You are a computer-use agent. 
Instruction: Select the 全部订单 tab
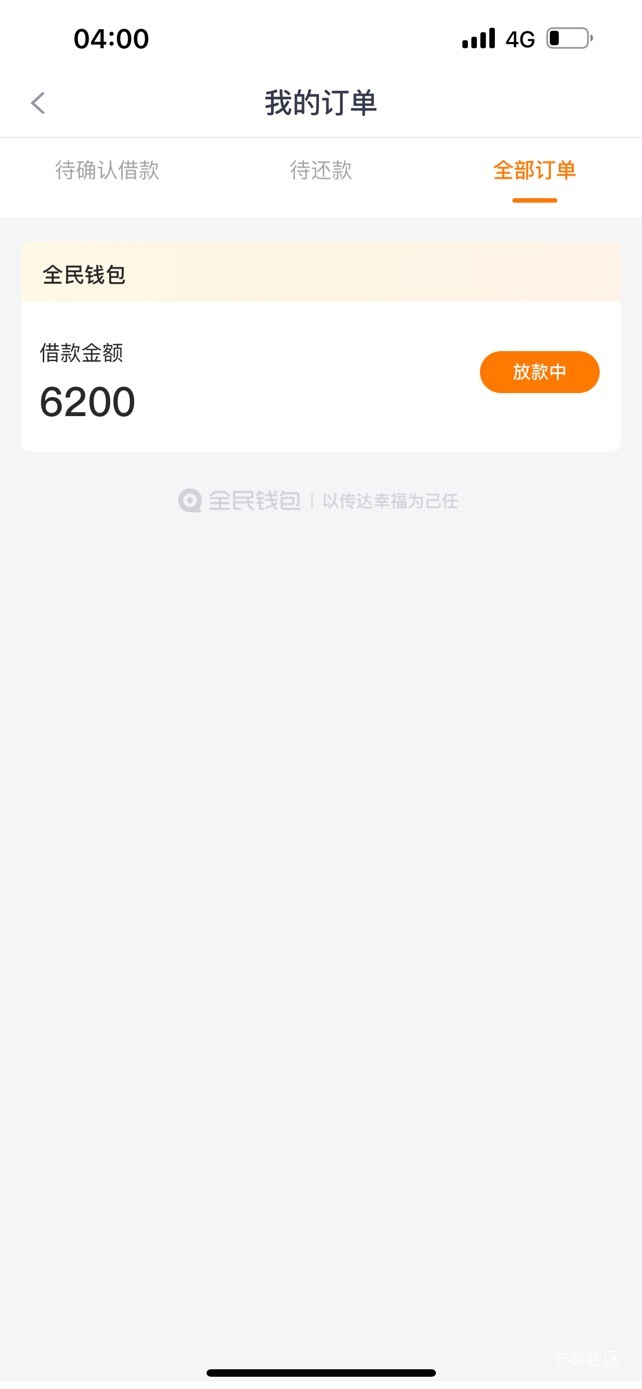(535, 171)
